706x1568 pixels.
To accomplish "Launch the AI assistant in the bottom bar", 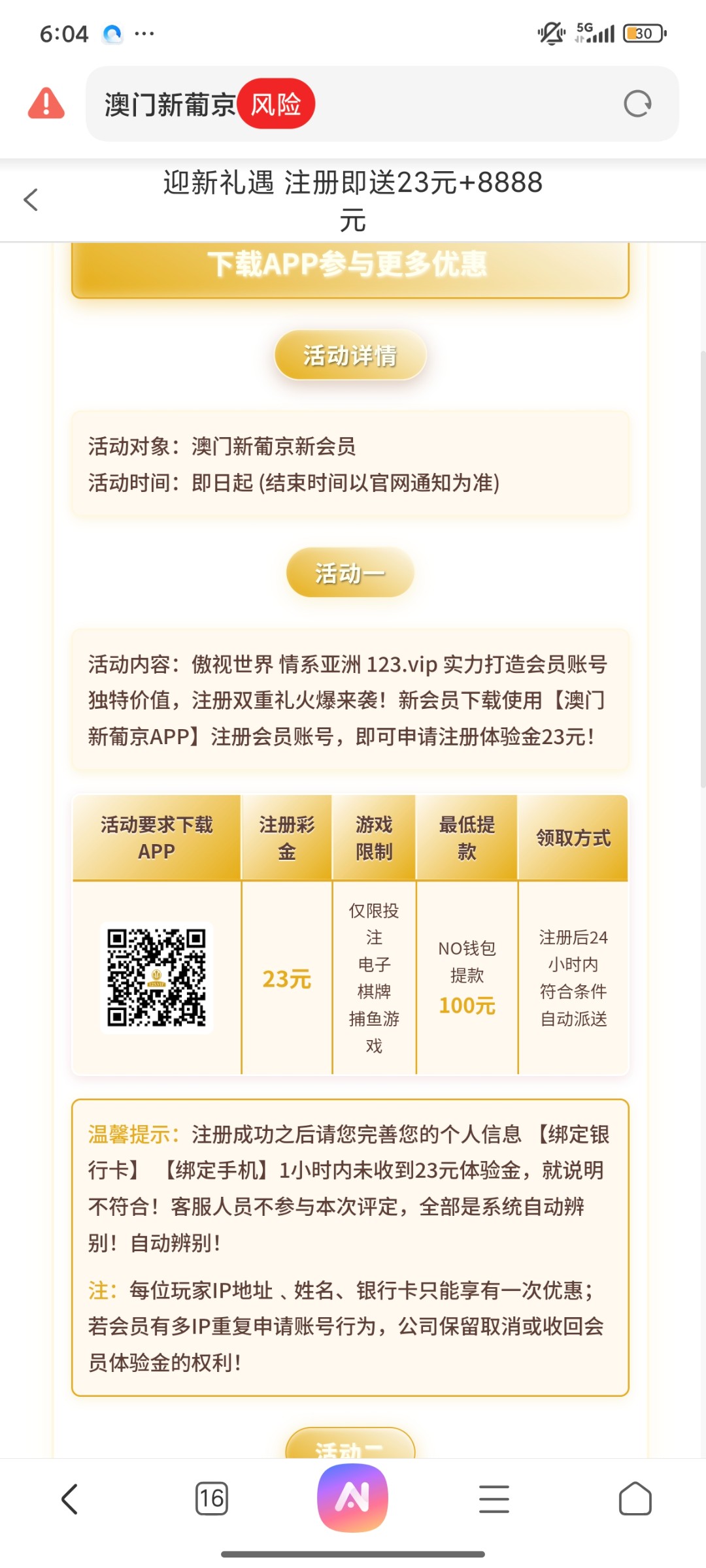I will coord(353,1497).
